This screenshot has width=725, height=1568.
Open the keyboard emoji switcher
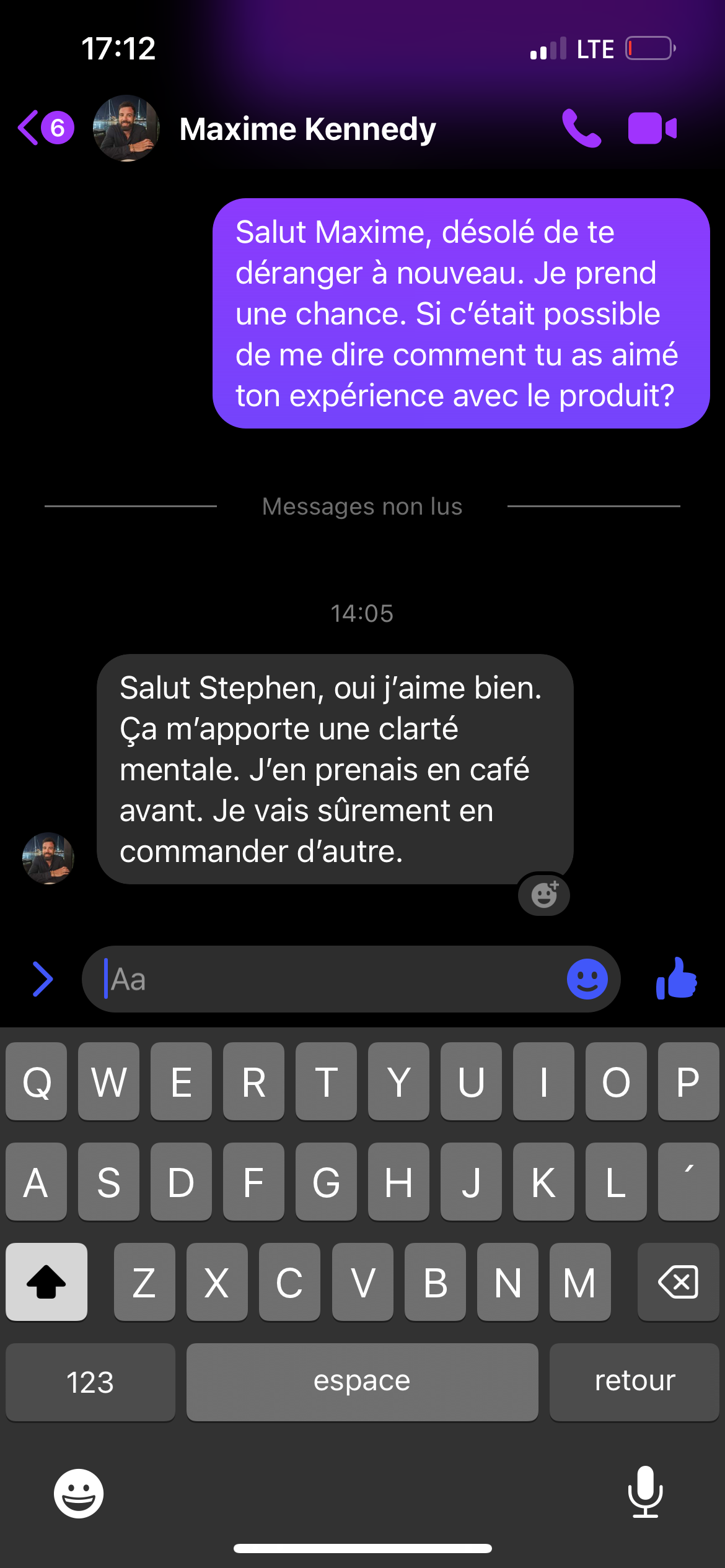click(x=79, y=1493)
